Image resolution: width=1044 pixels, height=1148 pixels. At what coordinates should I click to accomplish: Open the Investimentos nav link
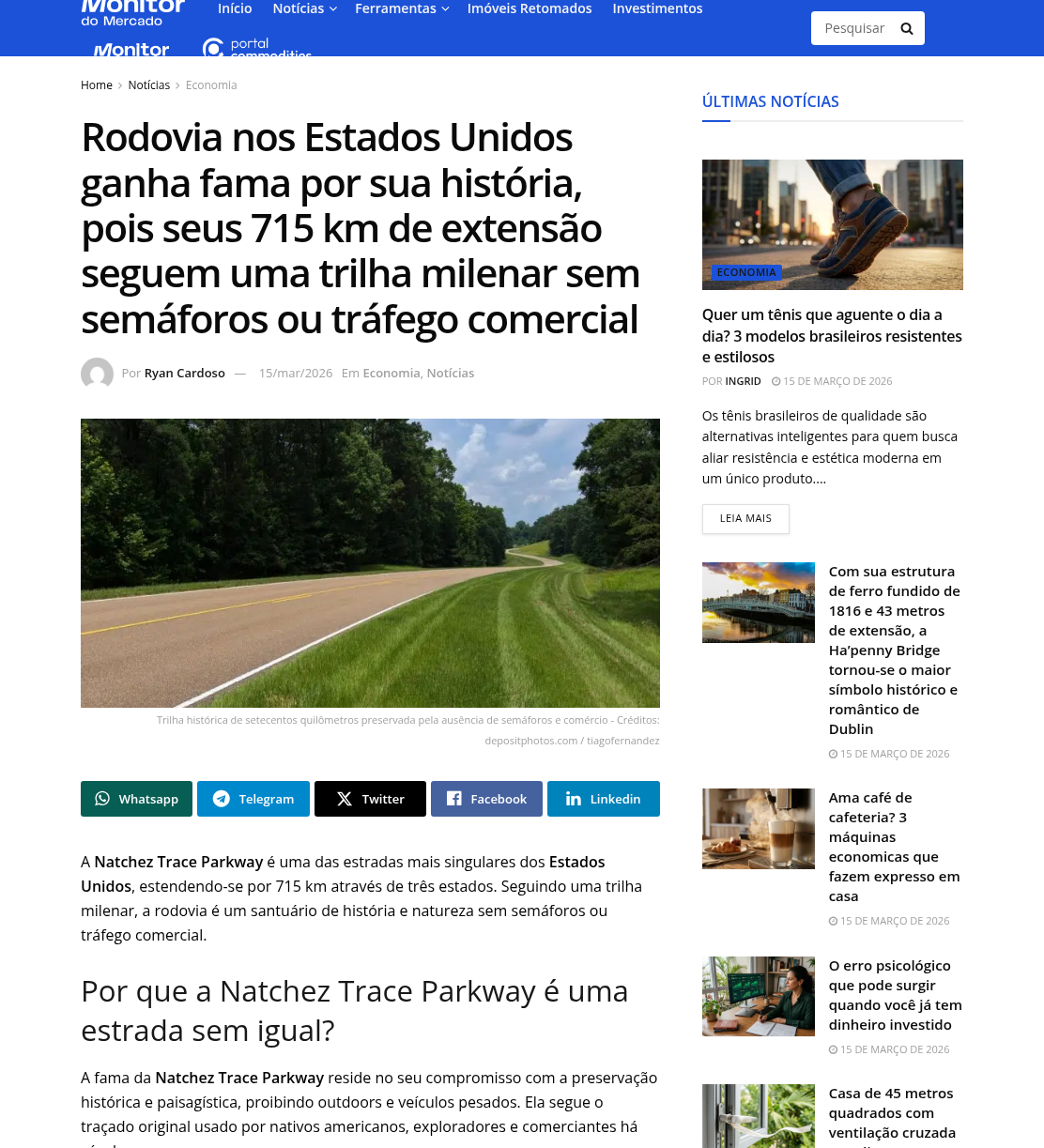pyautogui.click(x=657, y=8)
